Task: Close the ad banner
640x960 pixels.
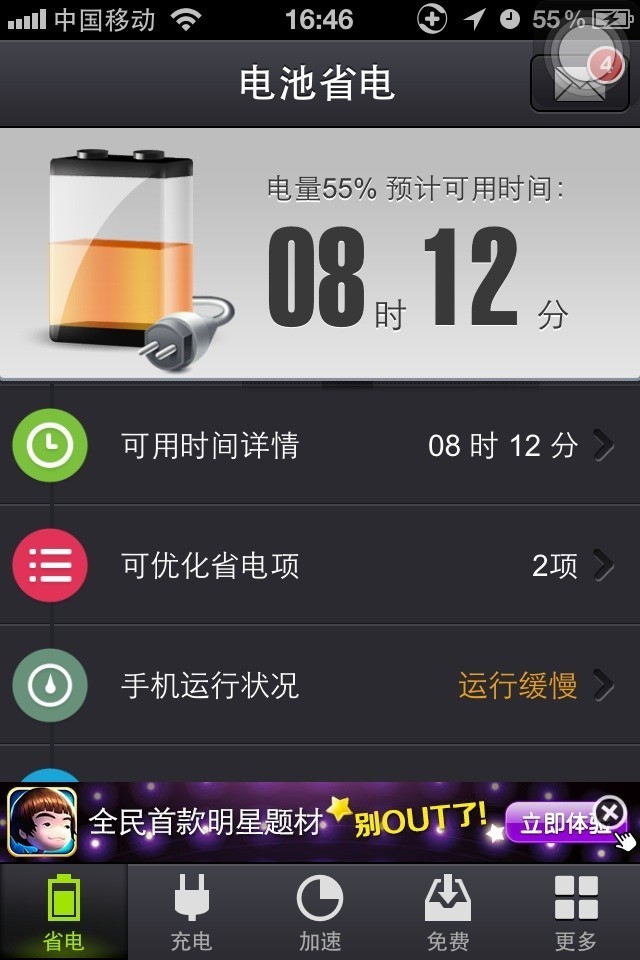Action: [x=609, y=810]
